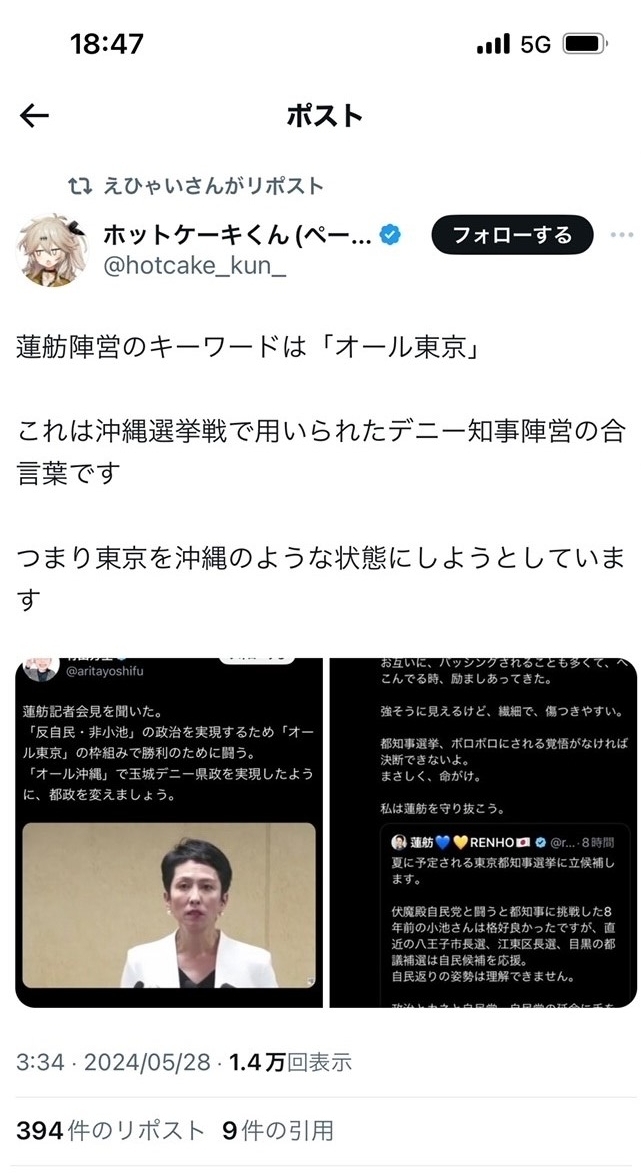Viewport: 641px width, 1173px height.
Task: Go back using the back arrow
Action: tap(34, 116)
